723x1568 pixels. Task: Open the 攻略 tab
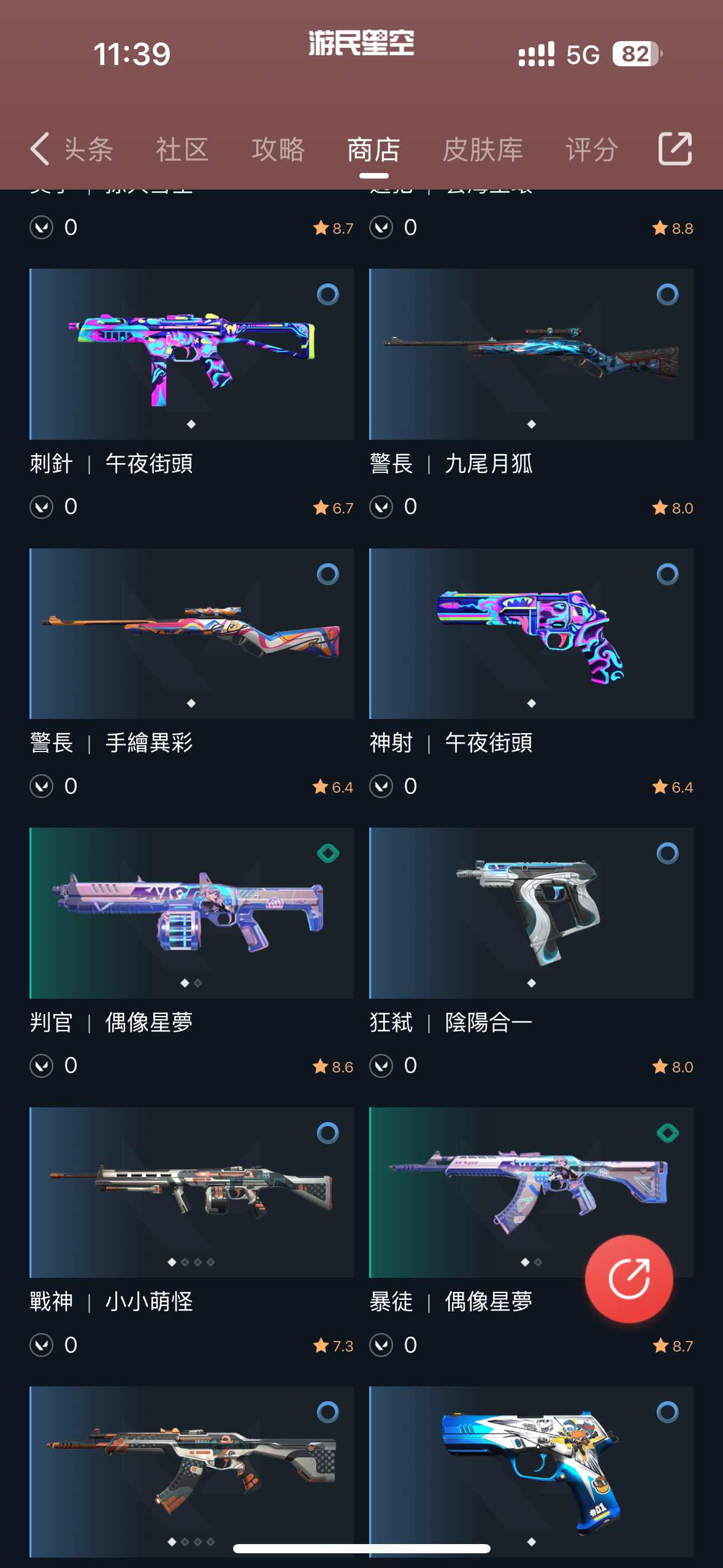(x=278, y=150)
